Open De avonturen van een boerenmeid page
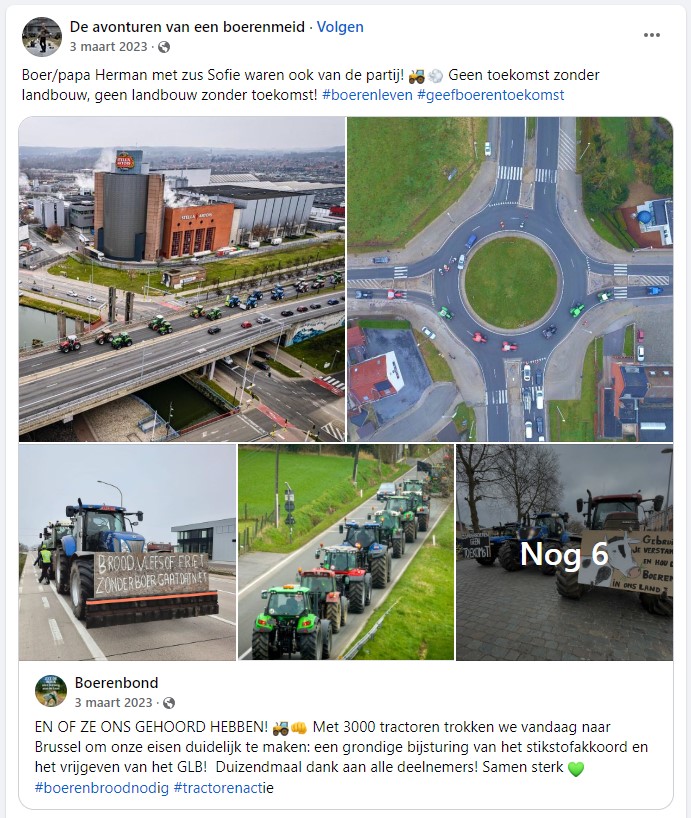The width and height of the screenshot is (691, 818). pyautogui.click(x=189, y=27)
